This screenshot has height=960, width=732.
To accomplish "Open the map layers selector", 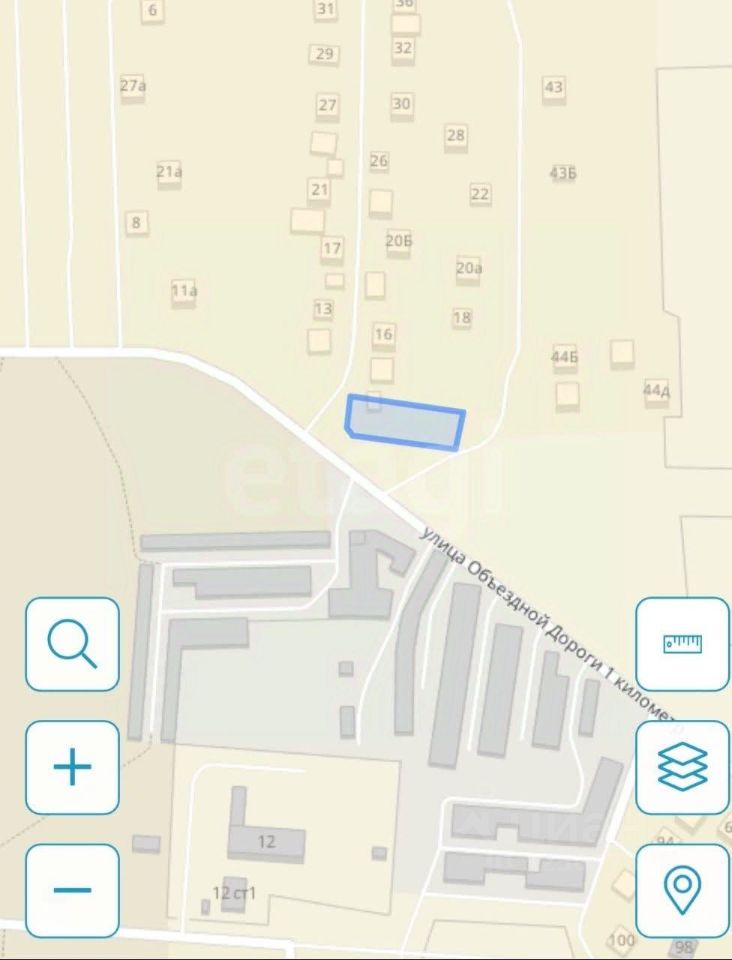I will [683, 767].
